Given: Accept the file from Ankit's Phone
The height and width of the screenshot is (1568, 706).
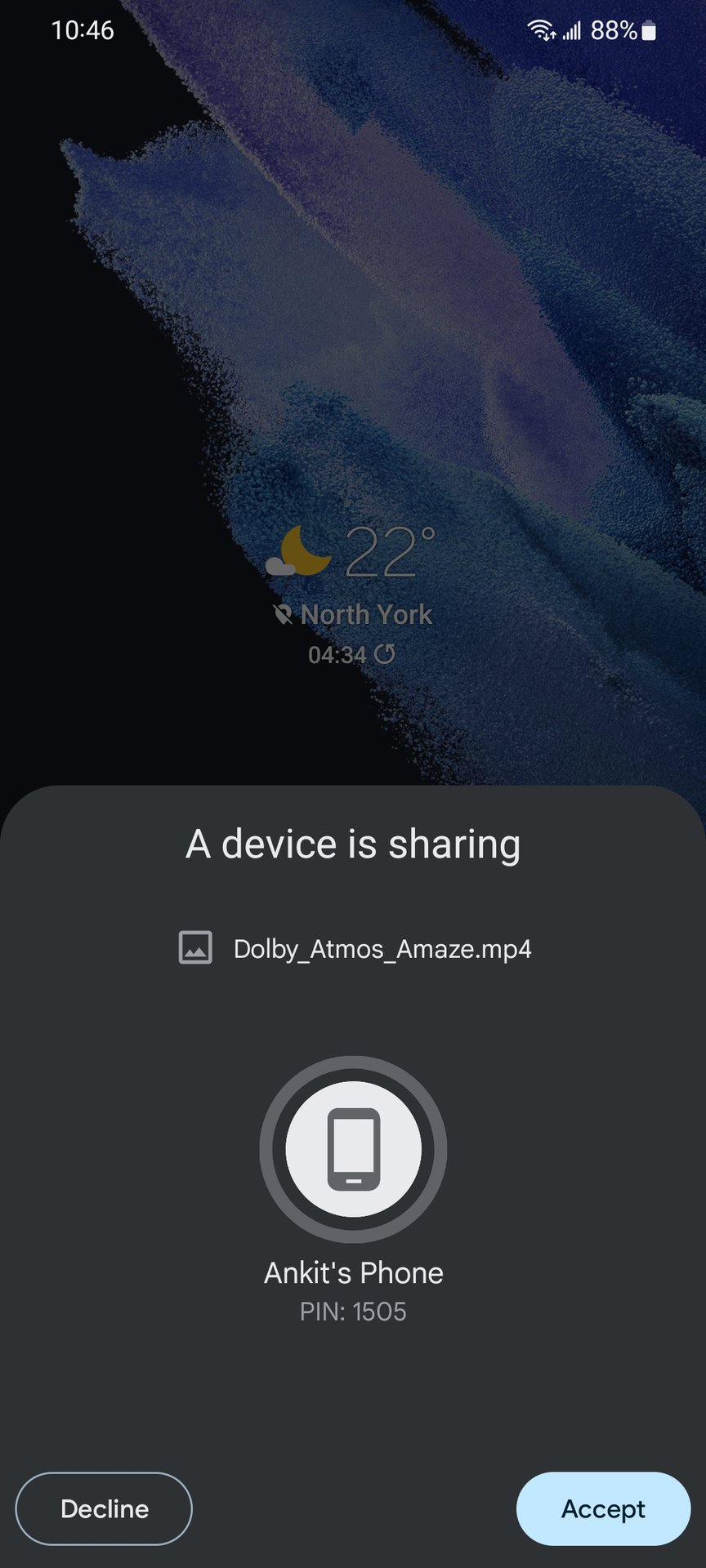Looking at the screenshot, I should [603, 1508].
